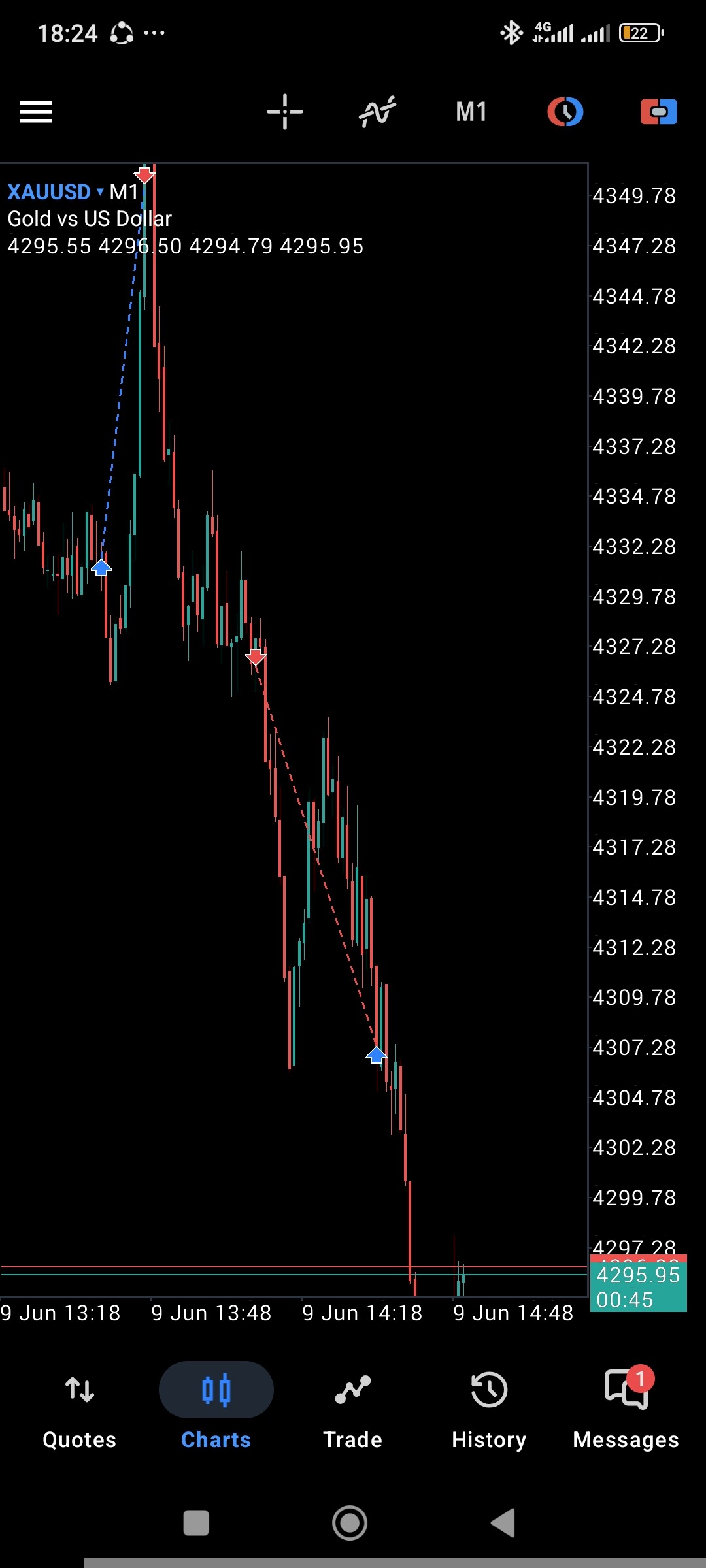This screenshot has height=1568, width=706.
Task: Open the chart objects clock icon
Action: (x=565, y=112)
